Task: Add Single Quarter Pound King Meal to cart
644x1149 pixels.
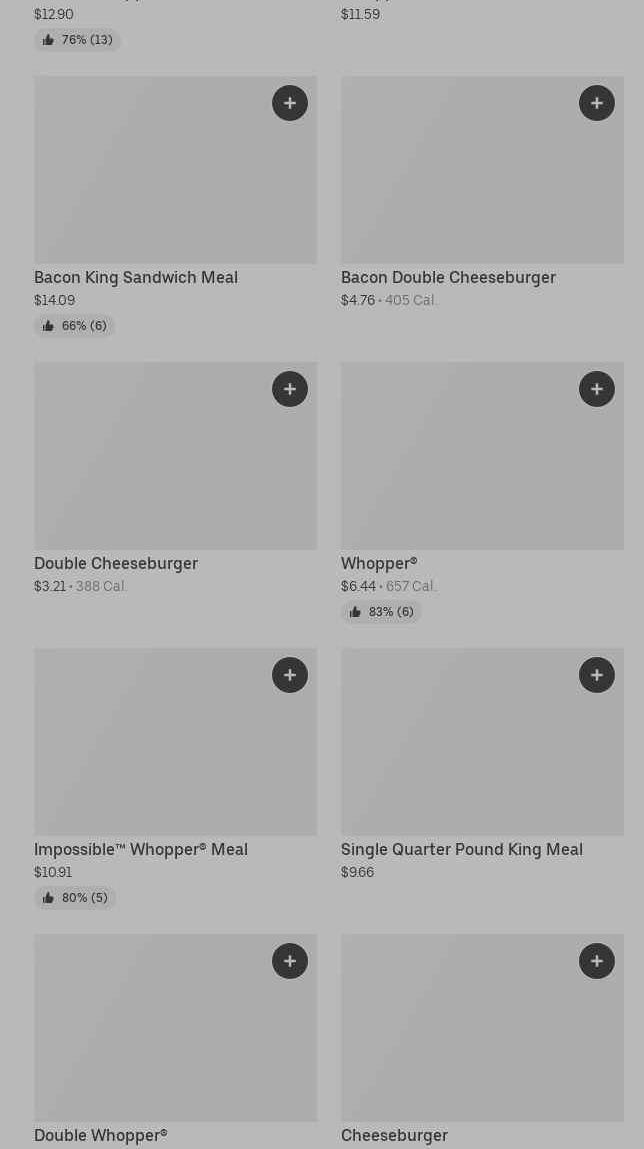Action: pos(597,675)
